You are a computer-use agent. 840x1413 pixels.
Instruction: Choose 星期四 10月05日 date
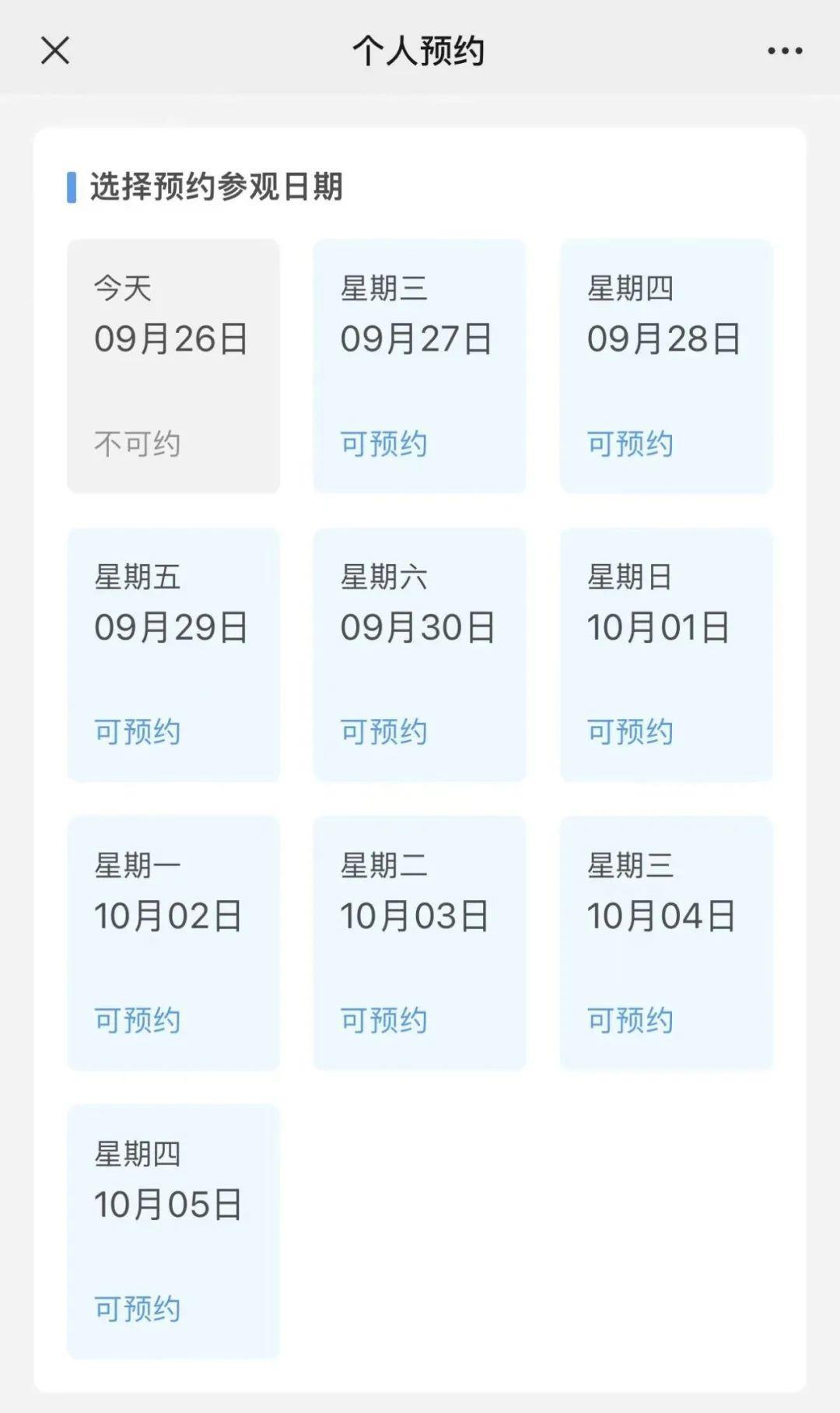pyautogui.click(x=173, y=1231)
